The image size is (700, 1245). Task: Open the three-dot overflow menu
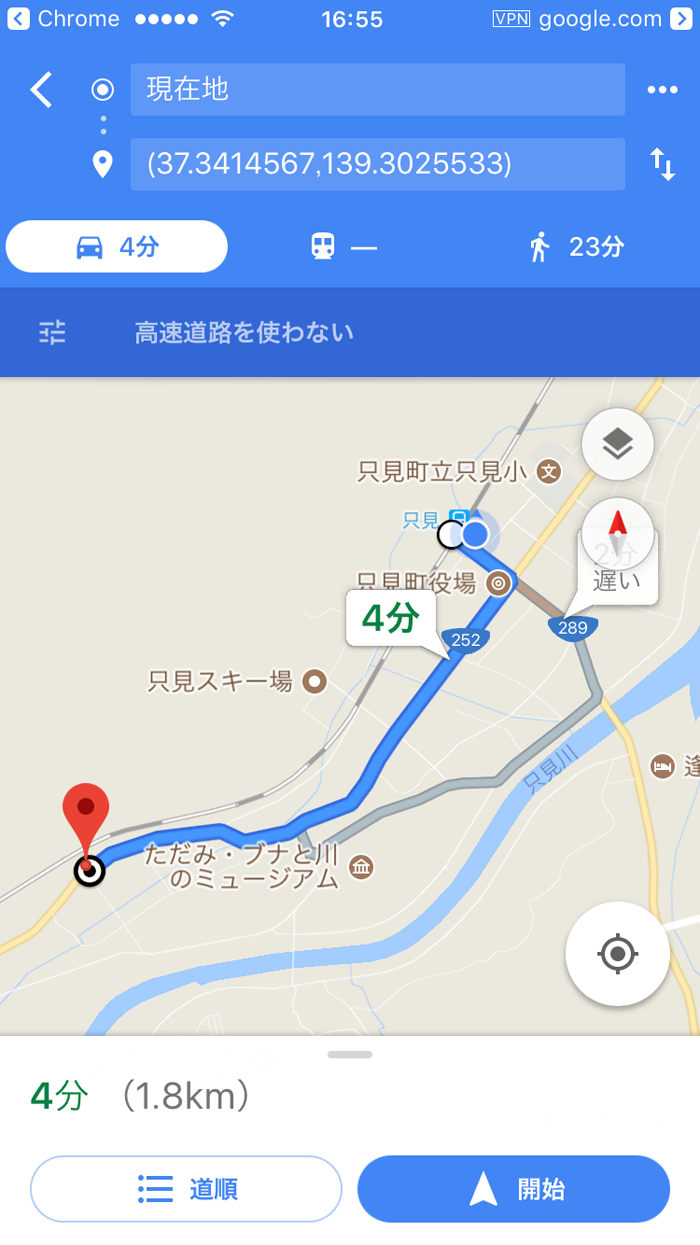tap(662, 90)
